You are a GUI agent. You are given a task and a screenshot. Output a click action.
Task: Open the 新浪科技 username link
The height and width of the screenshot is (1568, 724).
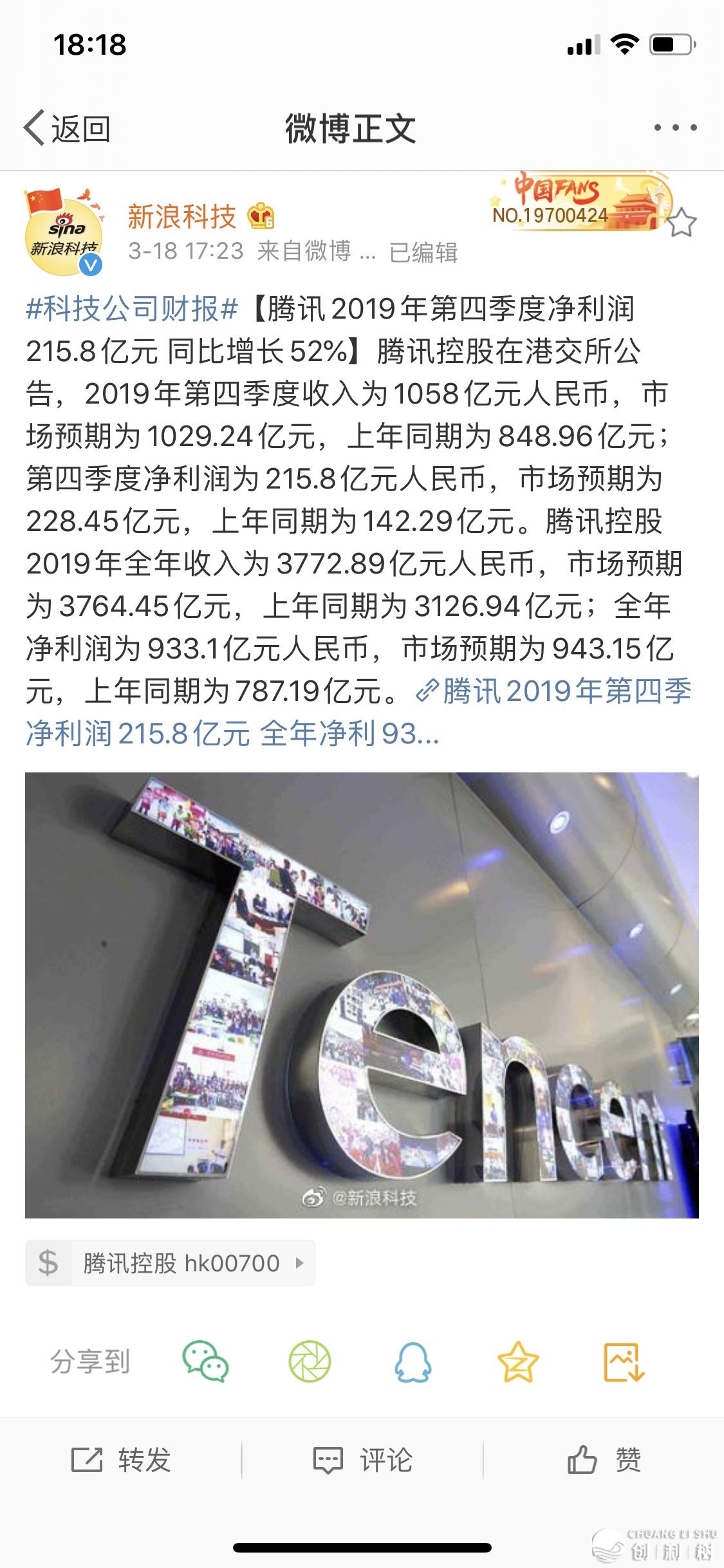click(182, 217)
